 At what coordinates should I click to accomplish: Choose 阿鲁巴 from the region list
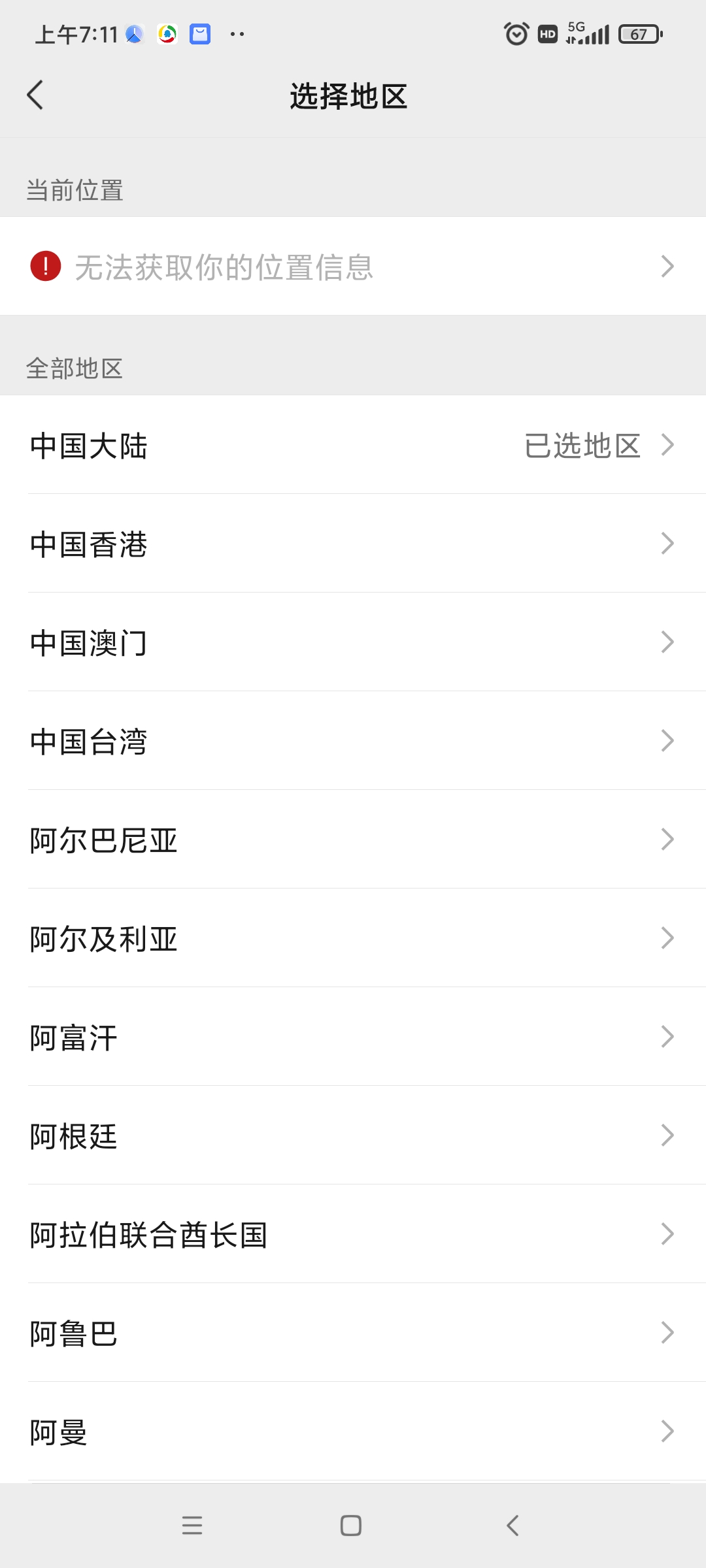(x=353, y=1333)
